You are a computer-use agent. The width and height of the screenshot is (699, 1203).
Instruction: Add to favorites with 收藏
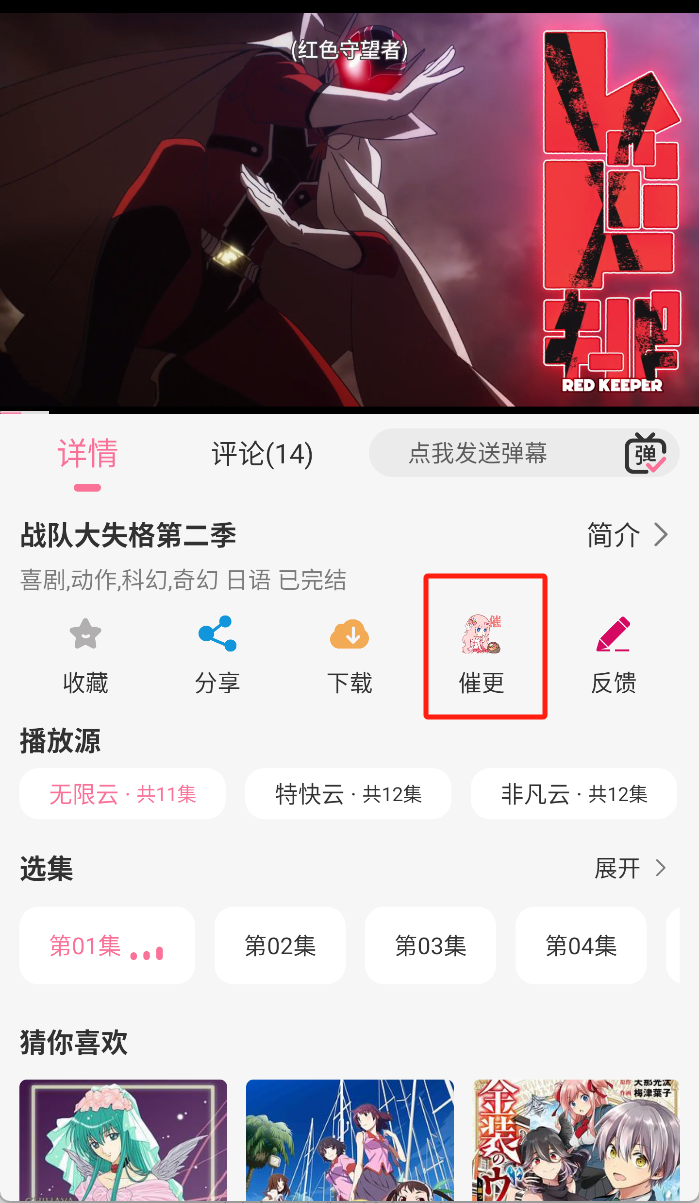(x=85, y=655)
